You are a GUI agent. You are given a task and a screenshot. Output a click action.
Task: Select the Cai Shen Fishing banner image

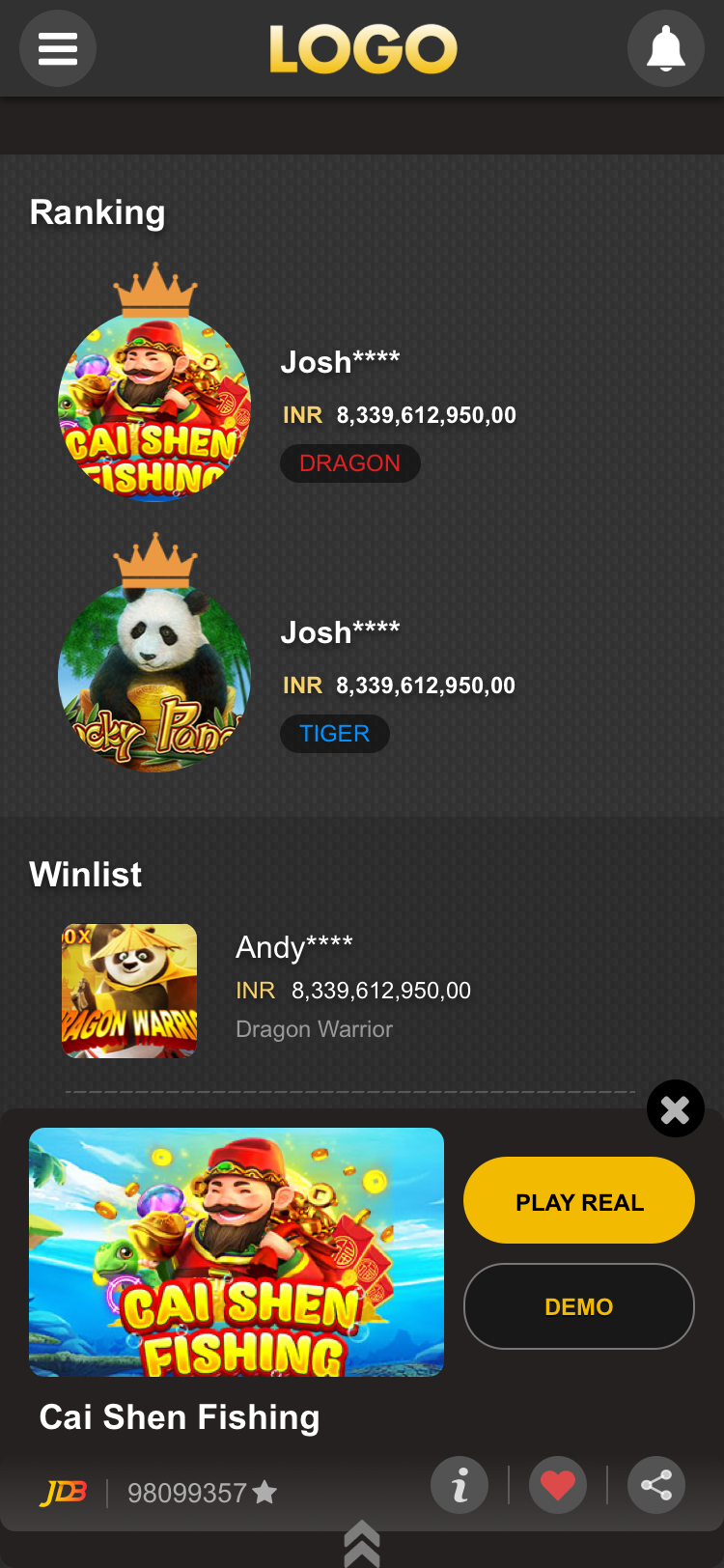pos(237,1251)
